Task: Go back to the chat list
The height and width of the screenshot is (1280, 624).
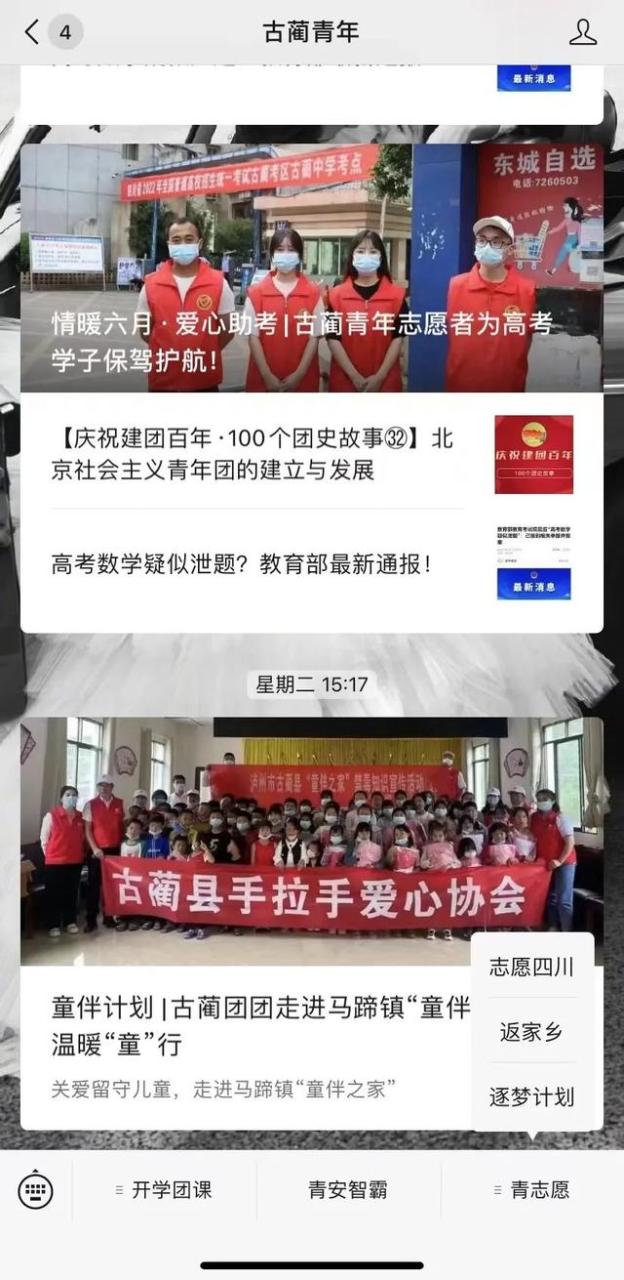Action: [32, 32]
